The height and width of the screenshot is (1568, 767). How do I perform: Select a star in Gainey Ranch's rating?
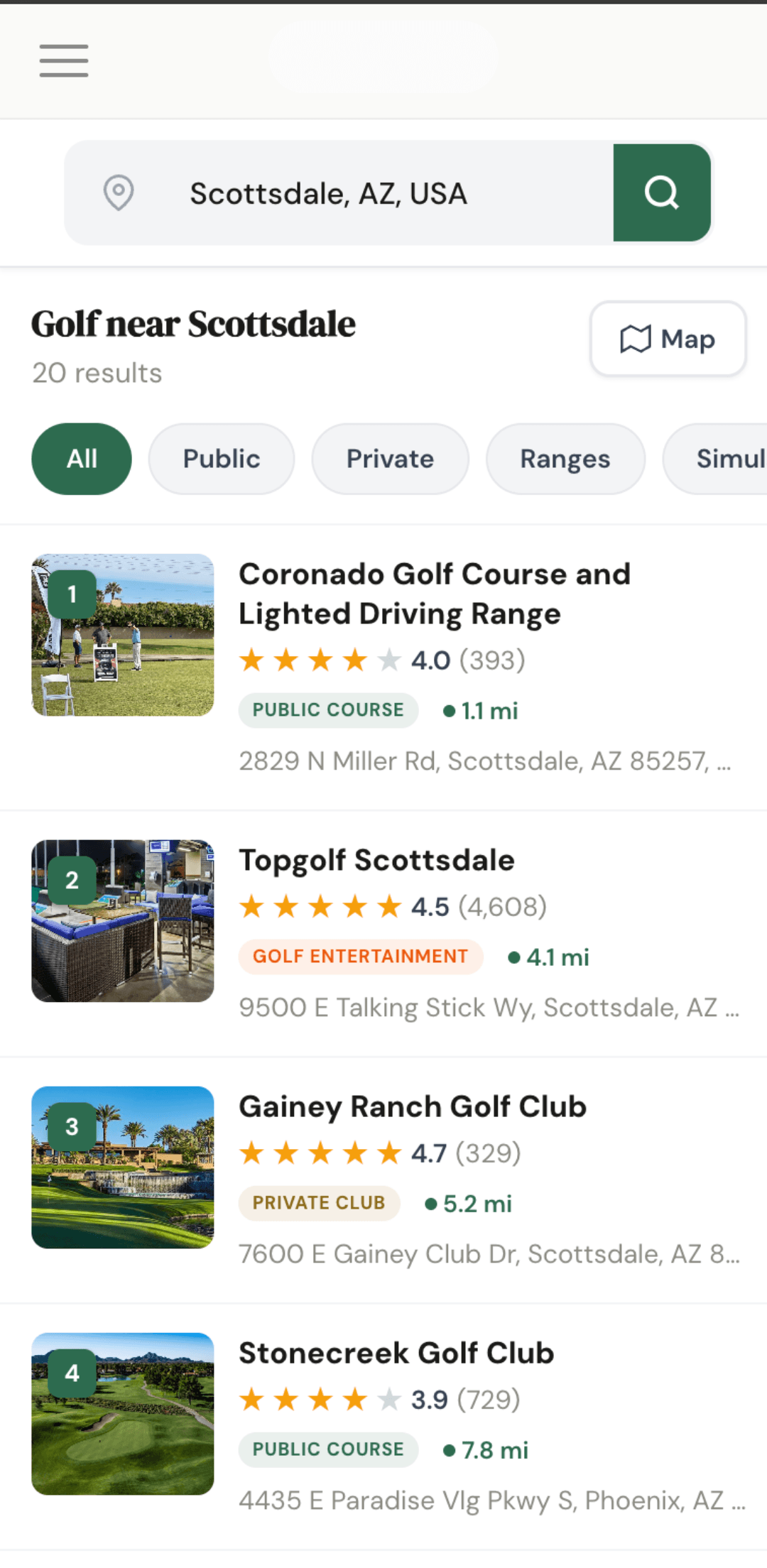click(320, 1153)
